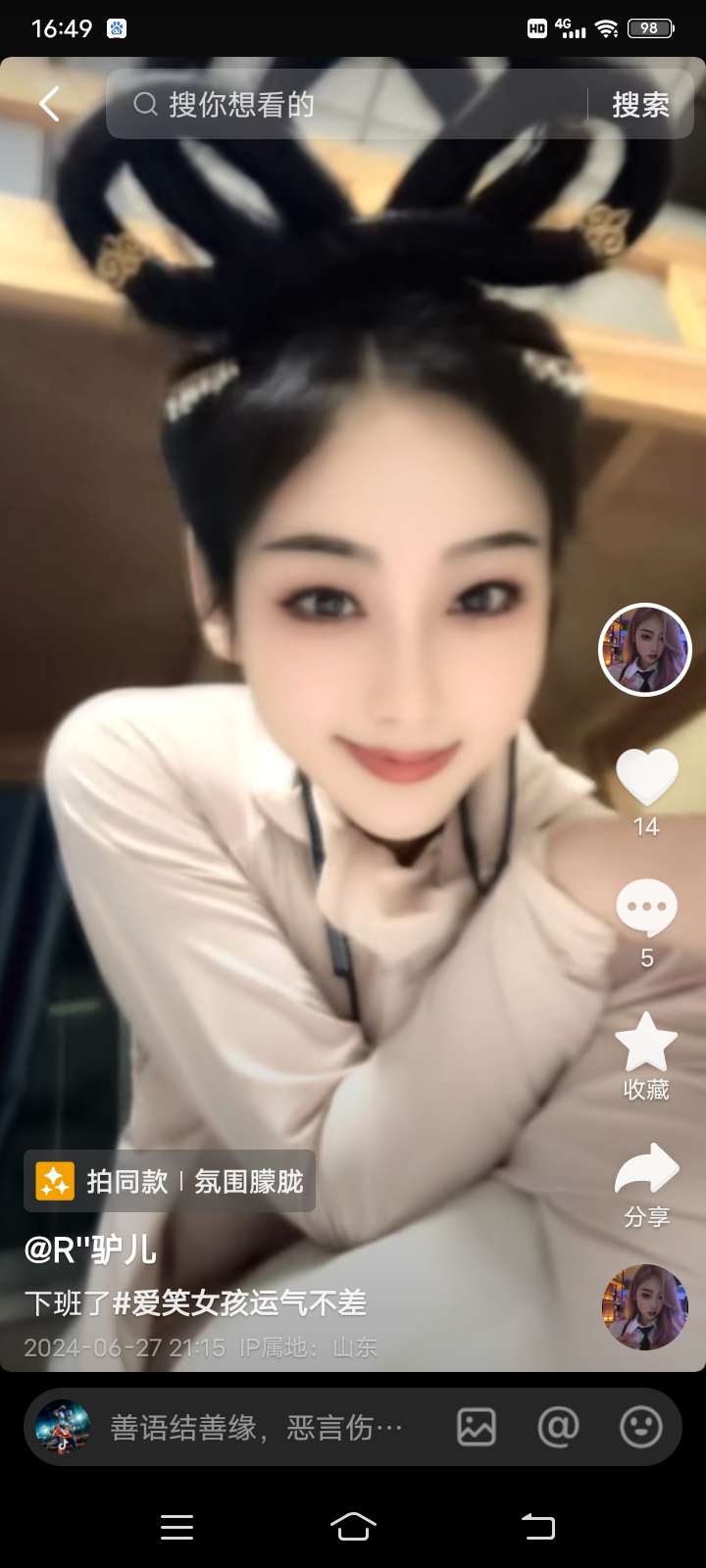Open the creator's profile avatar above the like icon
This screenshot has height=1568, width=706.
[644, 650]
